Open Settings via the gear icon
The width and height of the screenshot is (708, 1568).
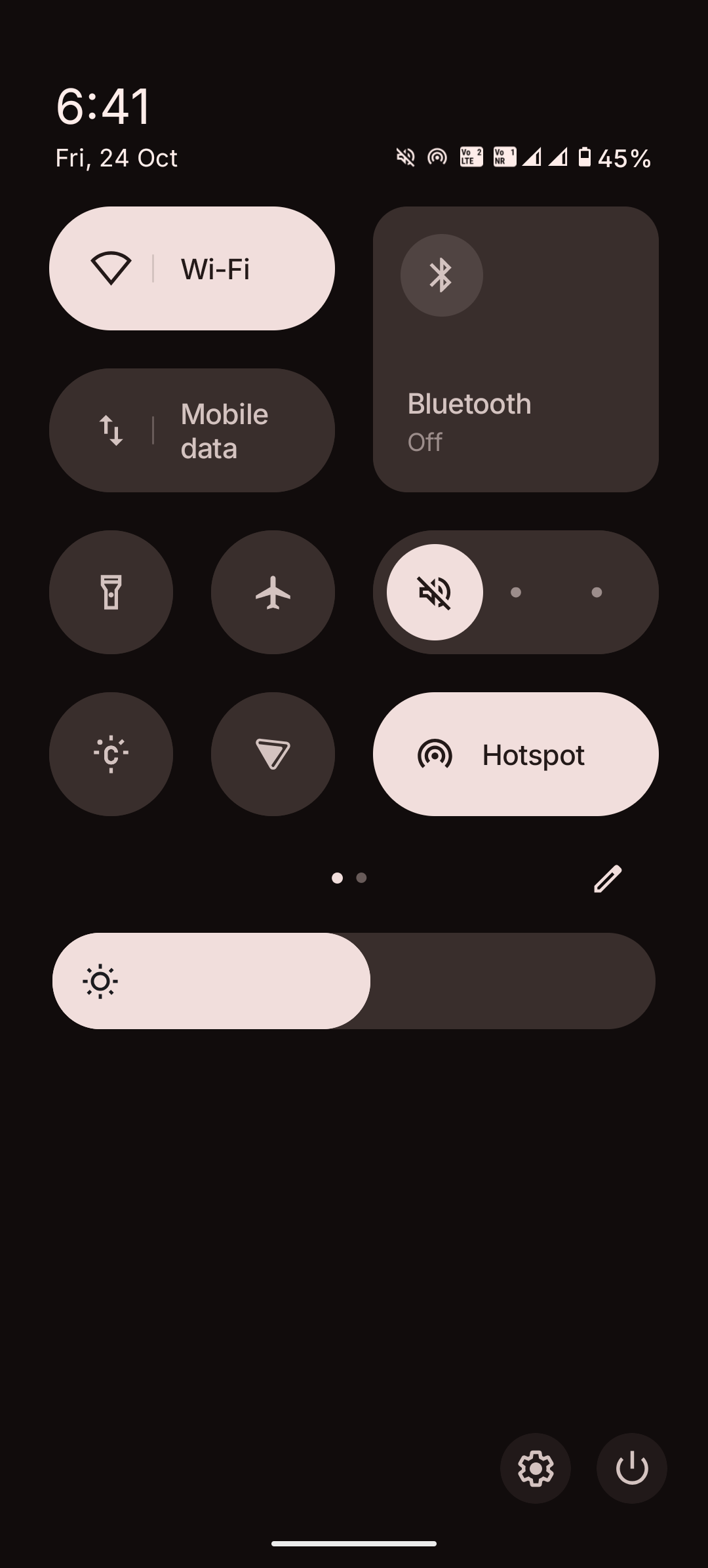pyautogui.click(x=535, y=1468)
